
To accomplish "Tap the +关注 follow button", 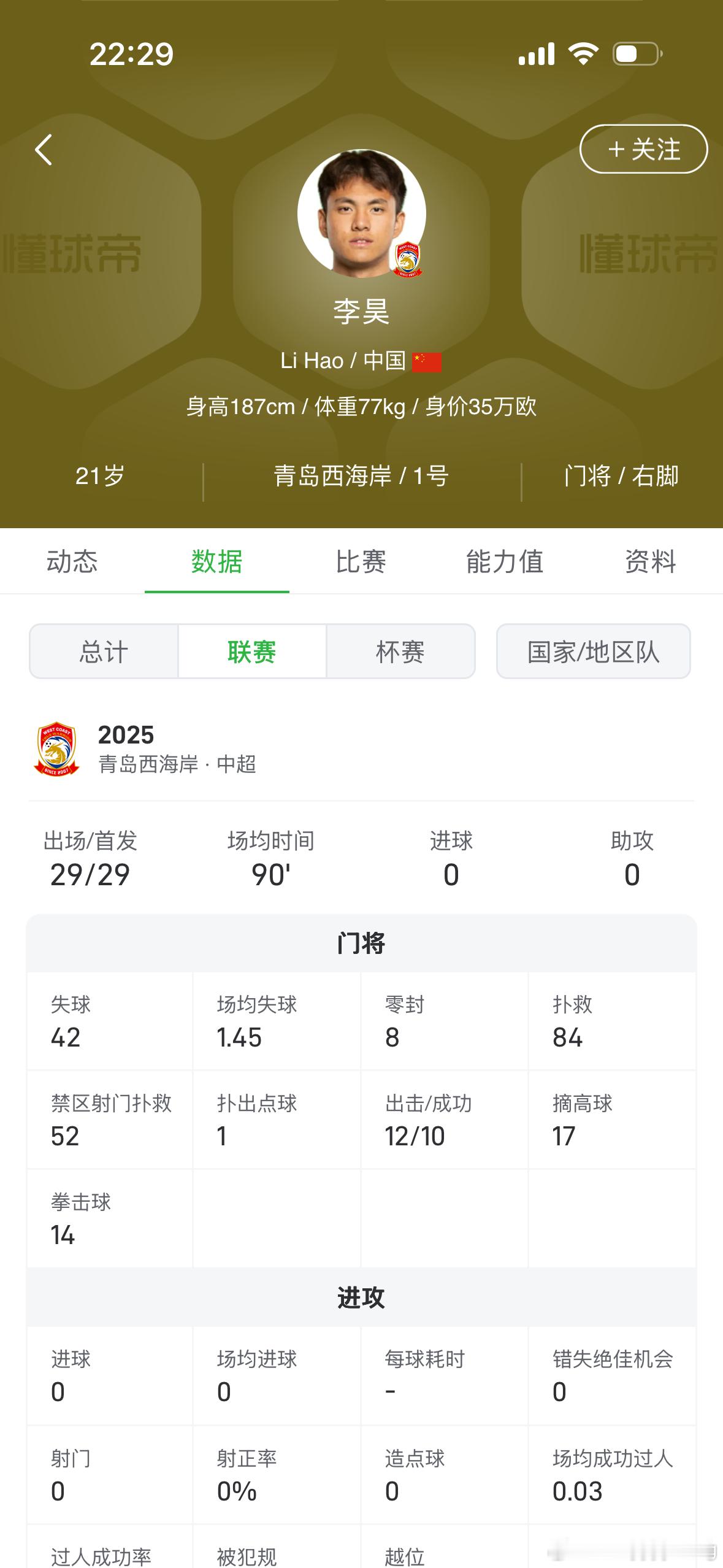I will pyautogui.click(x=643, y=150).
